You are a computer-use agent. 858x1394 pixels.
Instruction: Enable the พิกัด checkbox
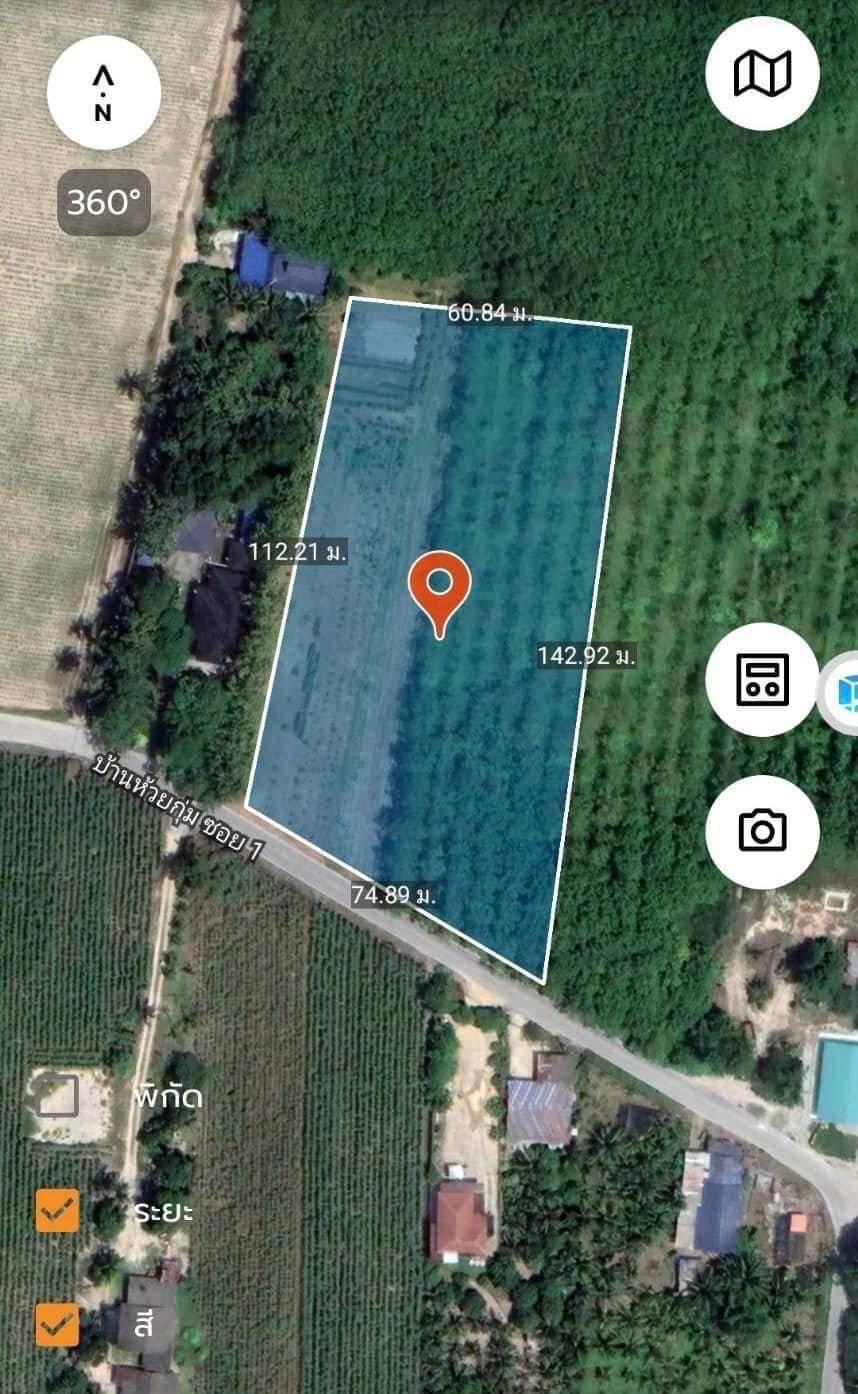[57, 1096]
